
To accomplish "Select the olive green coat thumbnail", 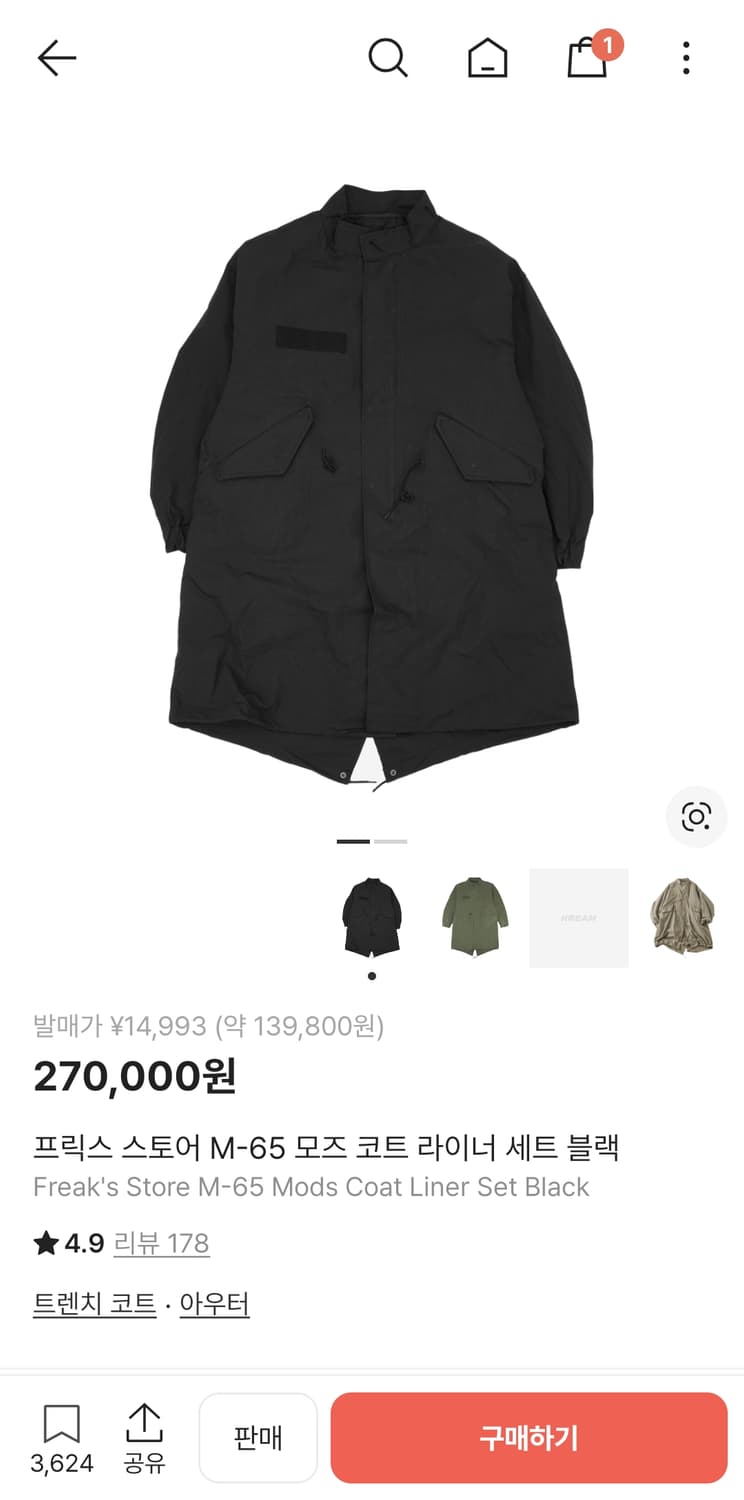I will click(475, 917).
